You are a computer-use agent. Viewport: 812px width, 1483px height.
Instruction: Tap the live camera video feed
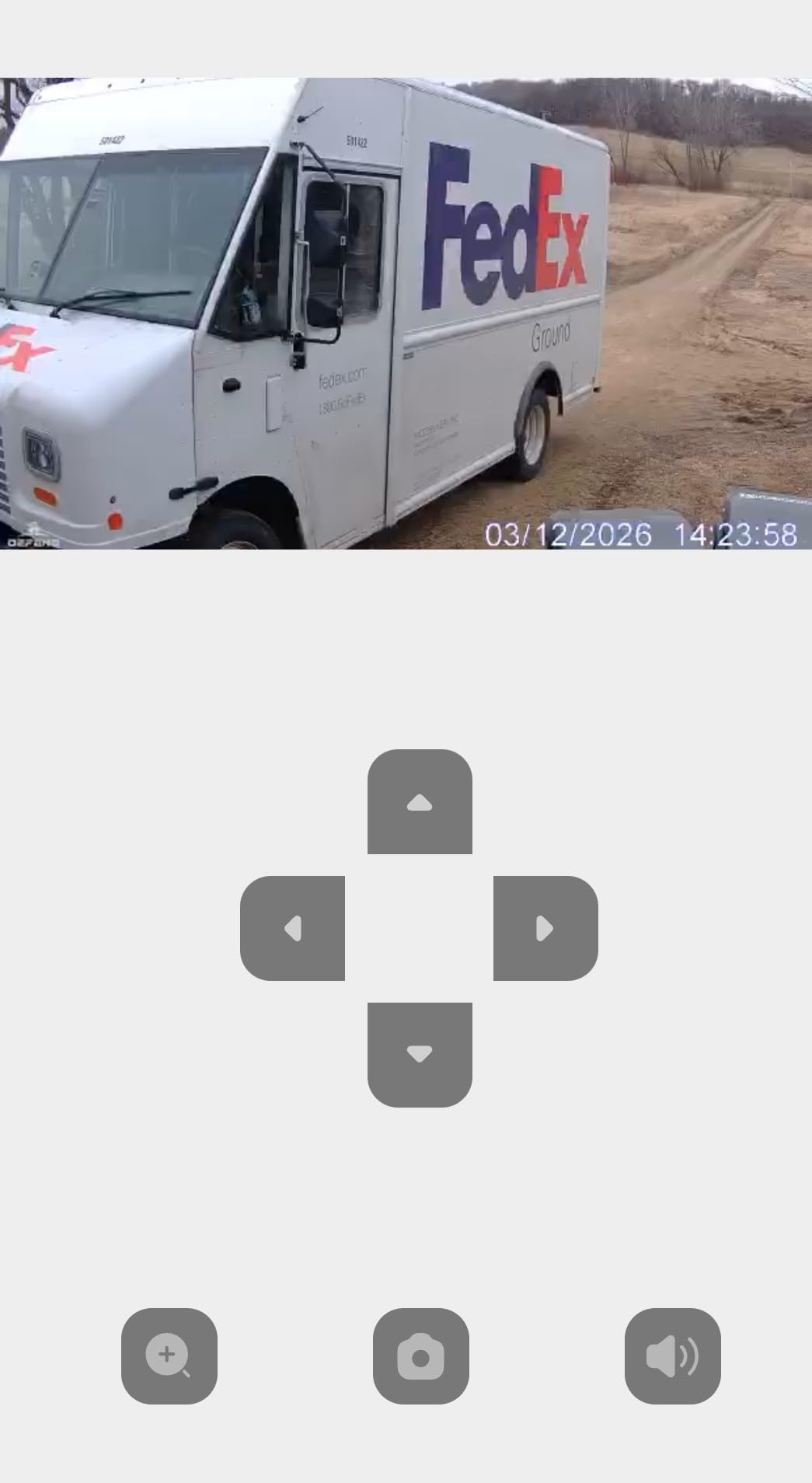pyautogui.click(x=406, y=313)
